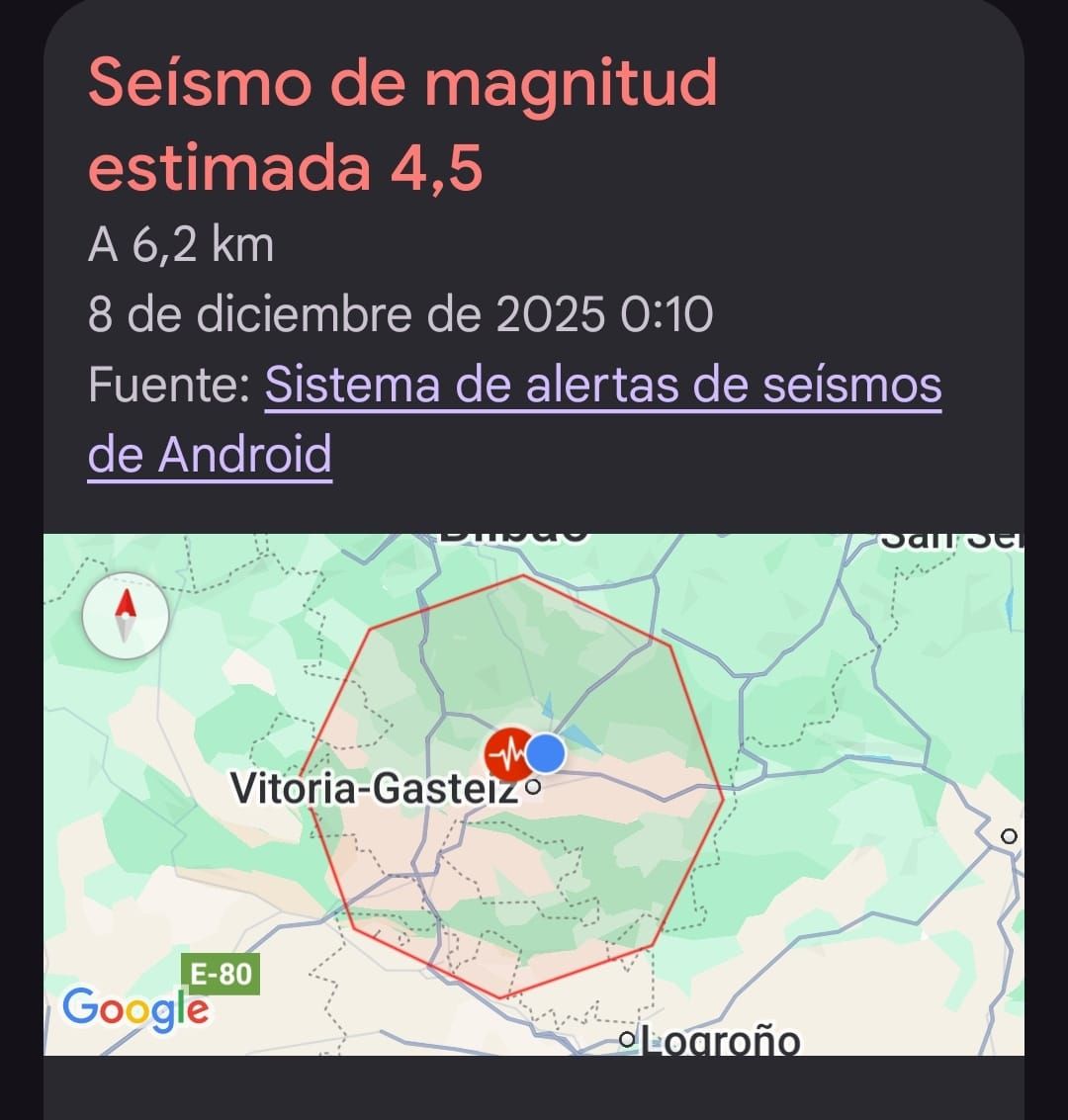Tap the circle marker at the right map edge
The height and width of the screenshot is (1120, 1068).
(x=1009, y=835)
